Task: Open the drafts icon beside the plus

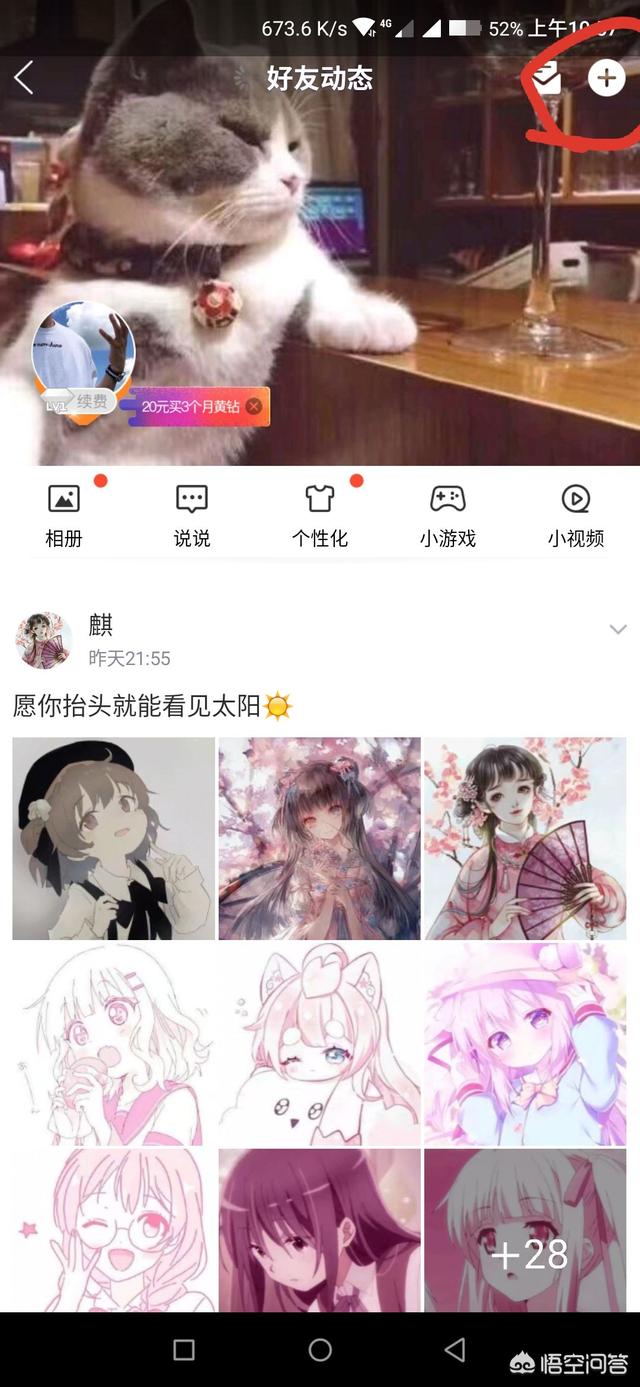Action: [547, 77]
